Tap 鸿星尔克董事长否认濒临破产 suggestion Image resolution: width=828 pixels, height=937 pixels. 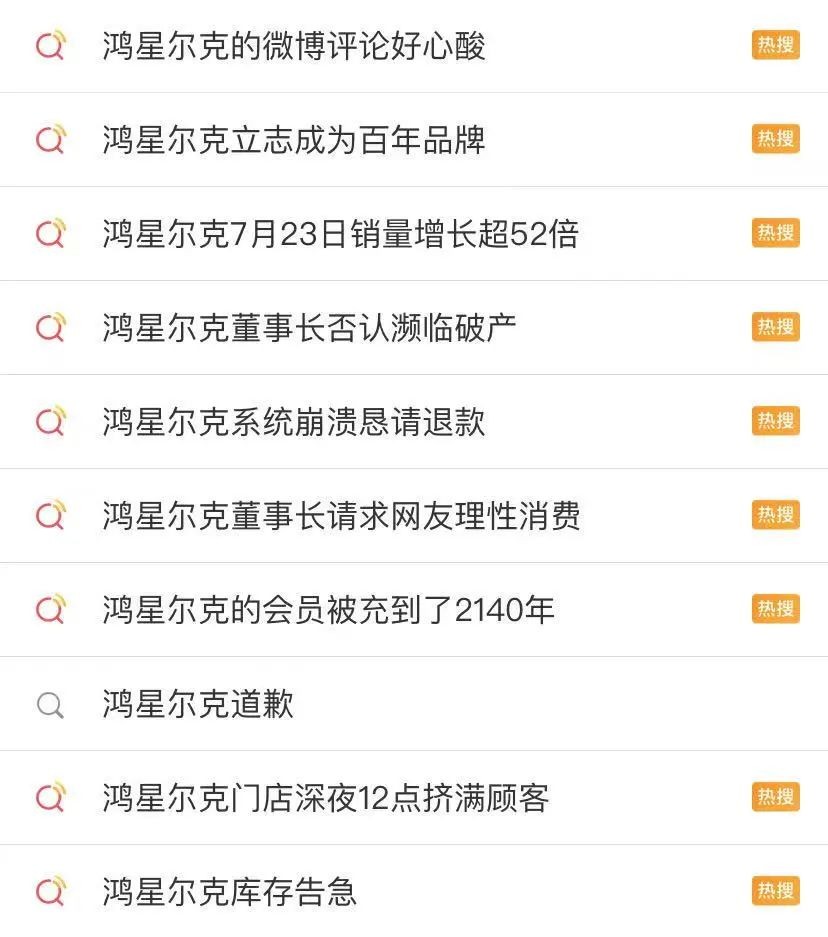tap(309, 328)
